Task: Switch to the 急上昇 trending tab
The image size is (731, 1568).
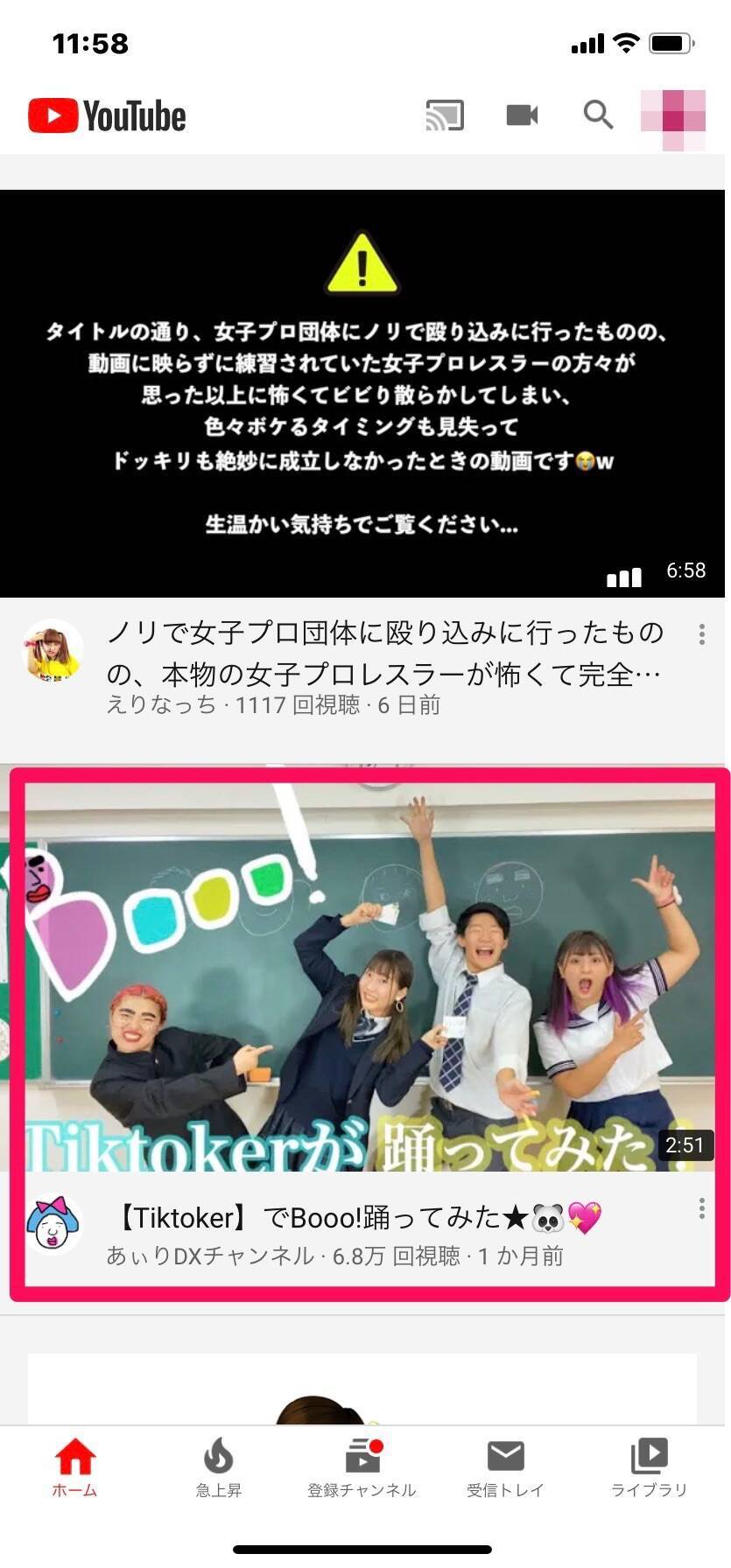Action: 218,1467
